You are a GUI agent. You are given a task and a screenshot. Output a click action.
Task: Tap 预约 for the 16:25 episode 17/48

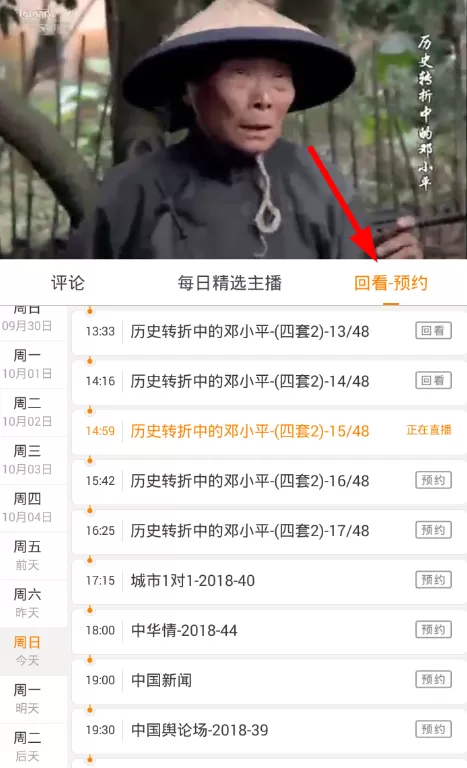433,530
